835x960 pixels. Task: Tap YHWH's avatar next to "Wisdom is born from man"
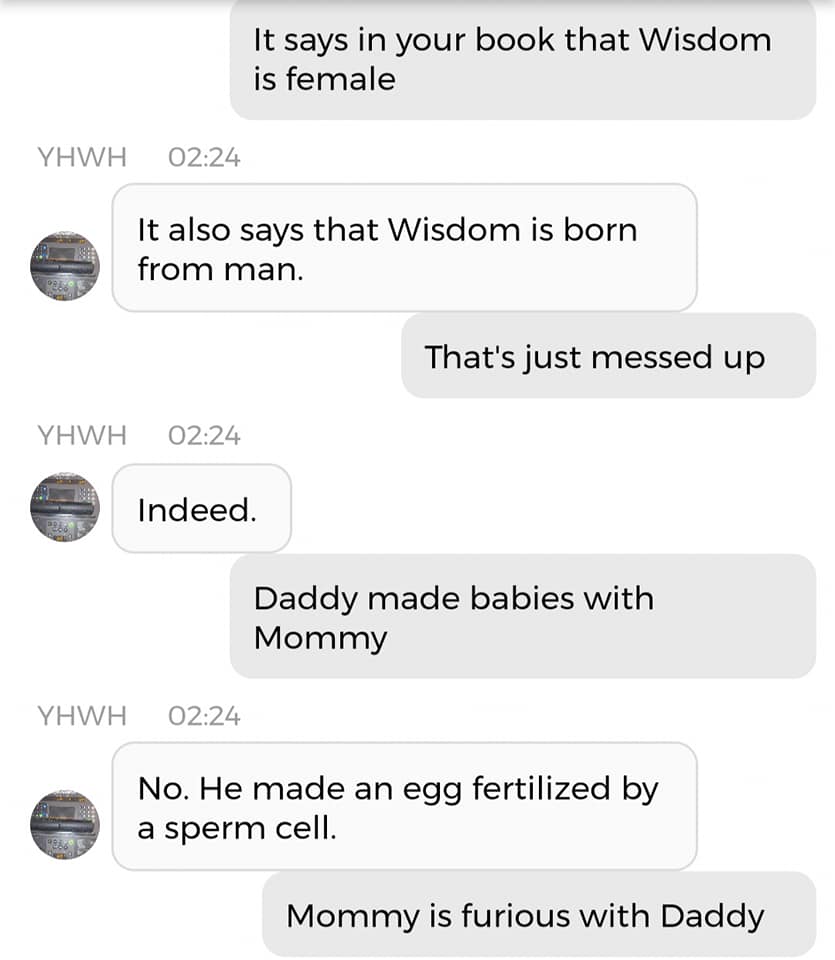[65, 266]
